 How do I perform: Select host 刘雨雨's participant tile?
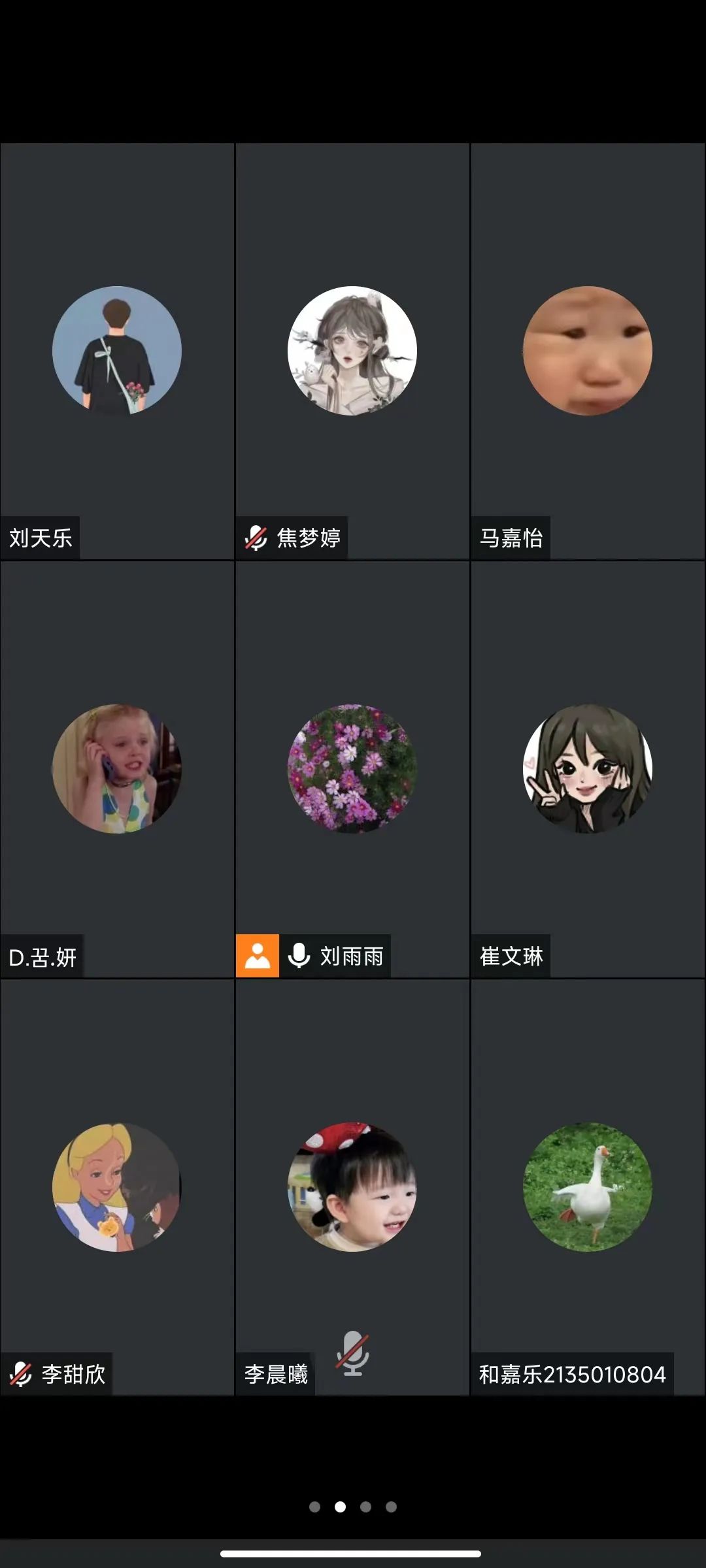(x=352, y=769)
